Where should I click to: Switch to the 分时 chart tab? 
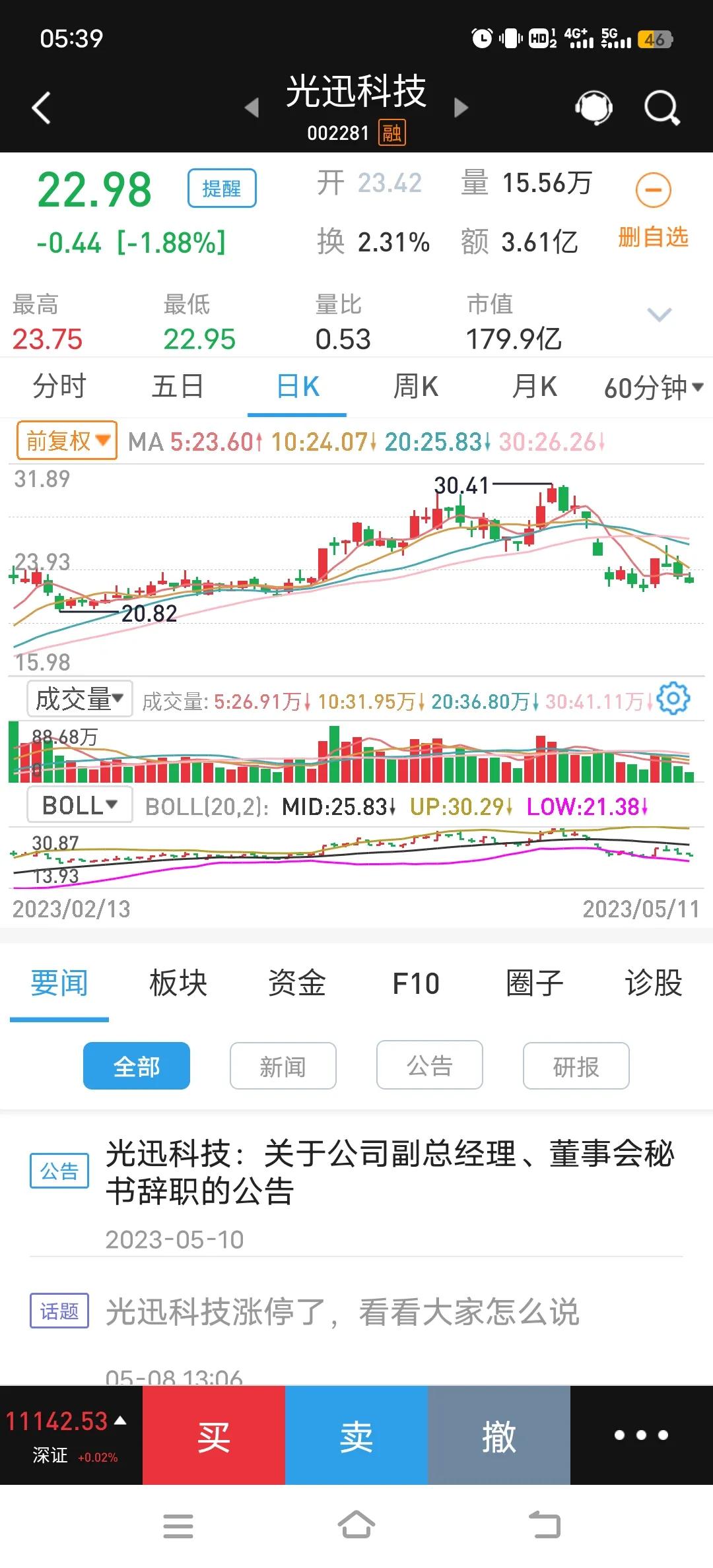coord(58,388)
